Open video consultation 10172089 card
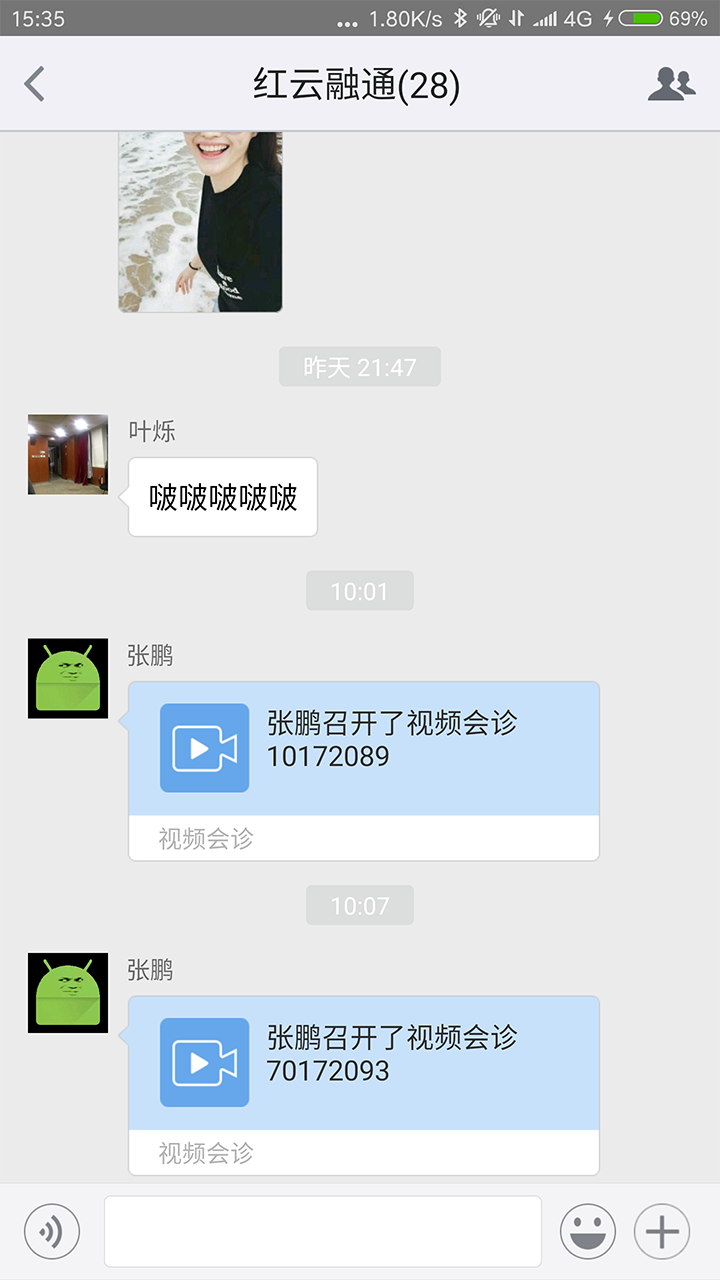Image resolution: width=720 pixels, height=1280 pixels. (x=364, y=771)
